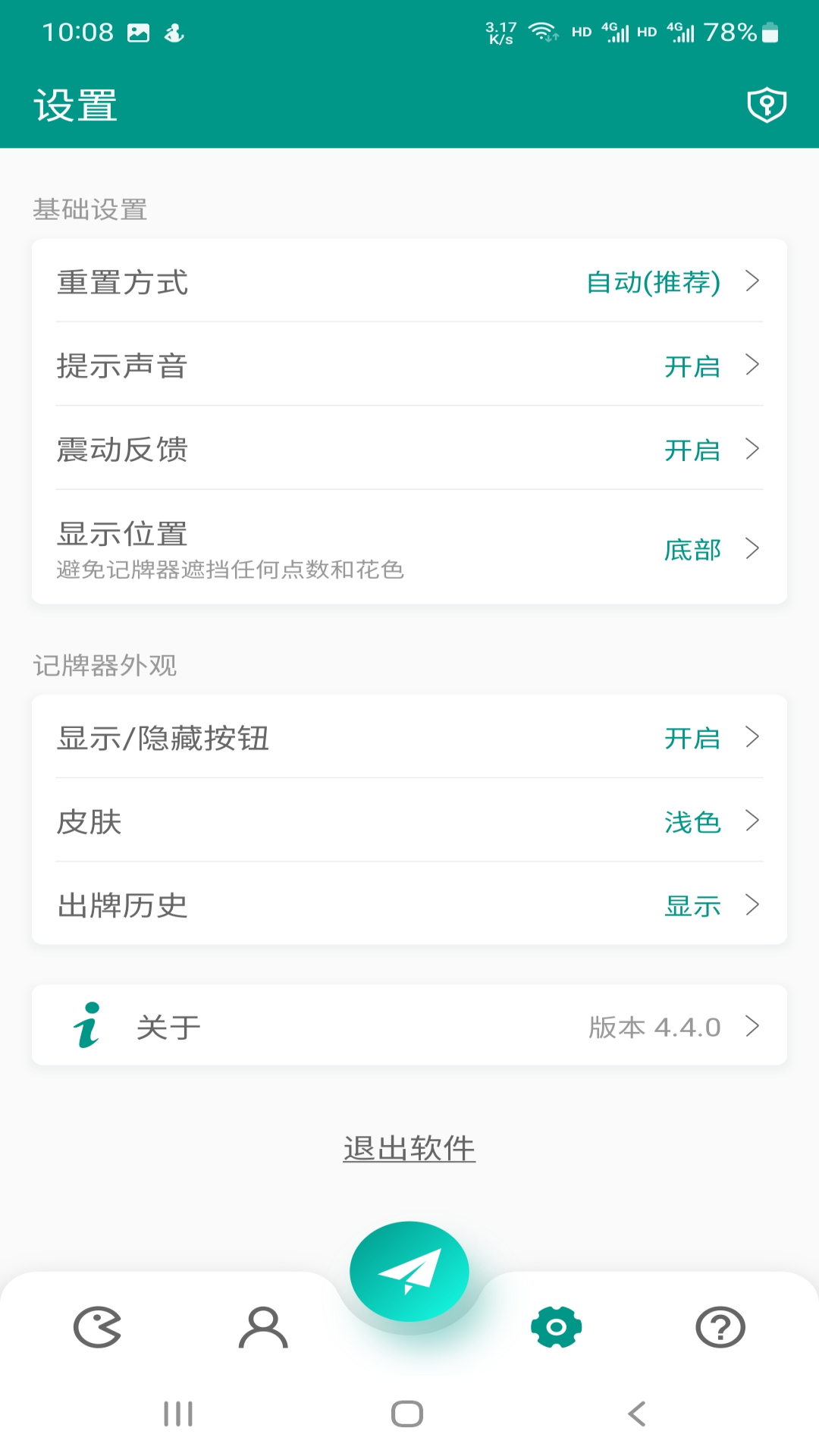Select the settings gear icon in bottom bar

[x=557, y=1326]
